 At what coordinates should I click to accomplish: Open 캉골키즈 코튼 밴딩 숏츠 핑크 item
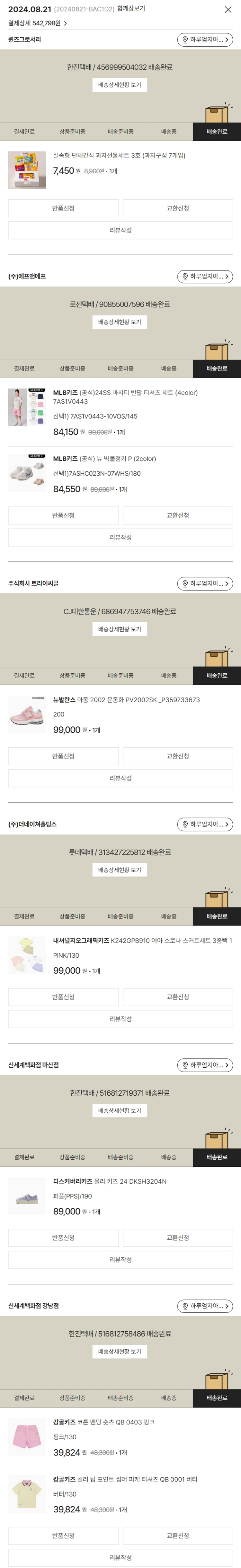tap(103, 1423)
